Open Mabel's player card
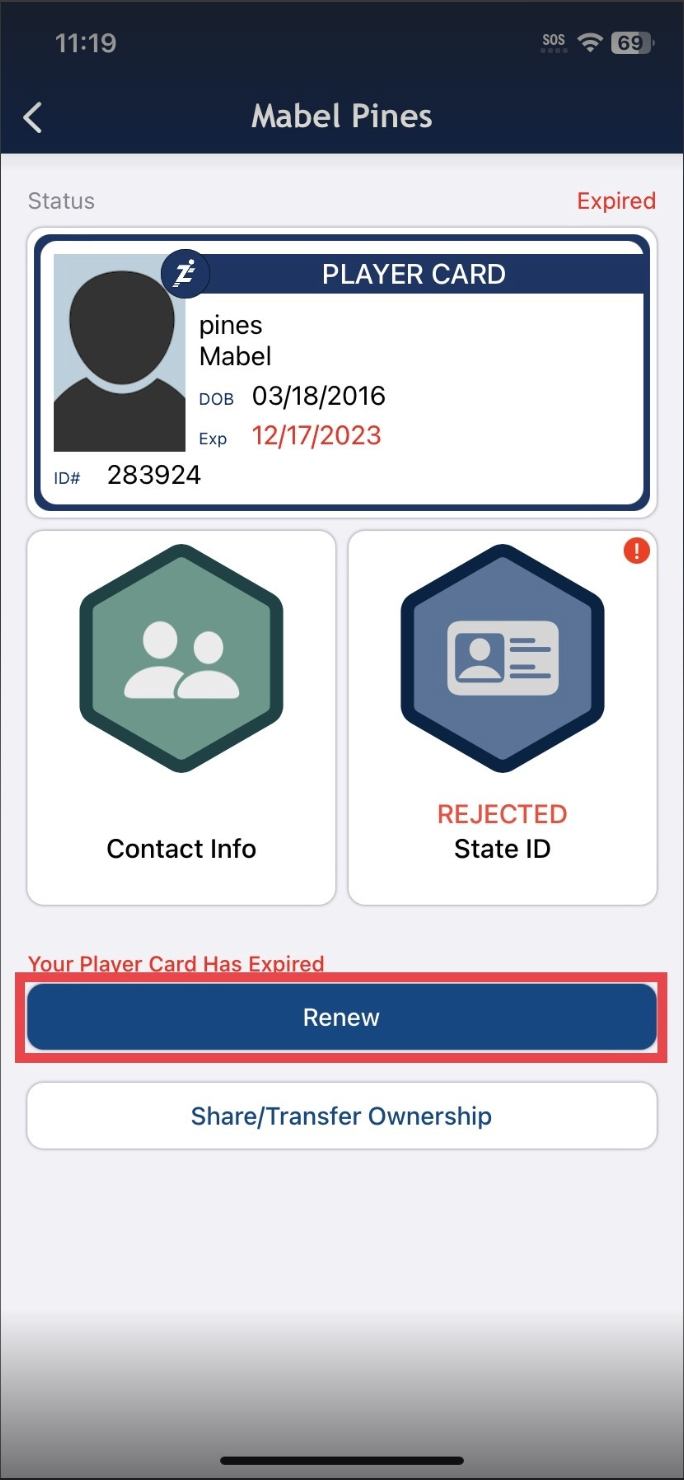The height and width of the screenshot is (1480, 684). click(342, 372)
